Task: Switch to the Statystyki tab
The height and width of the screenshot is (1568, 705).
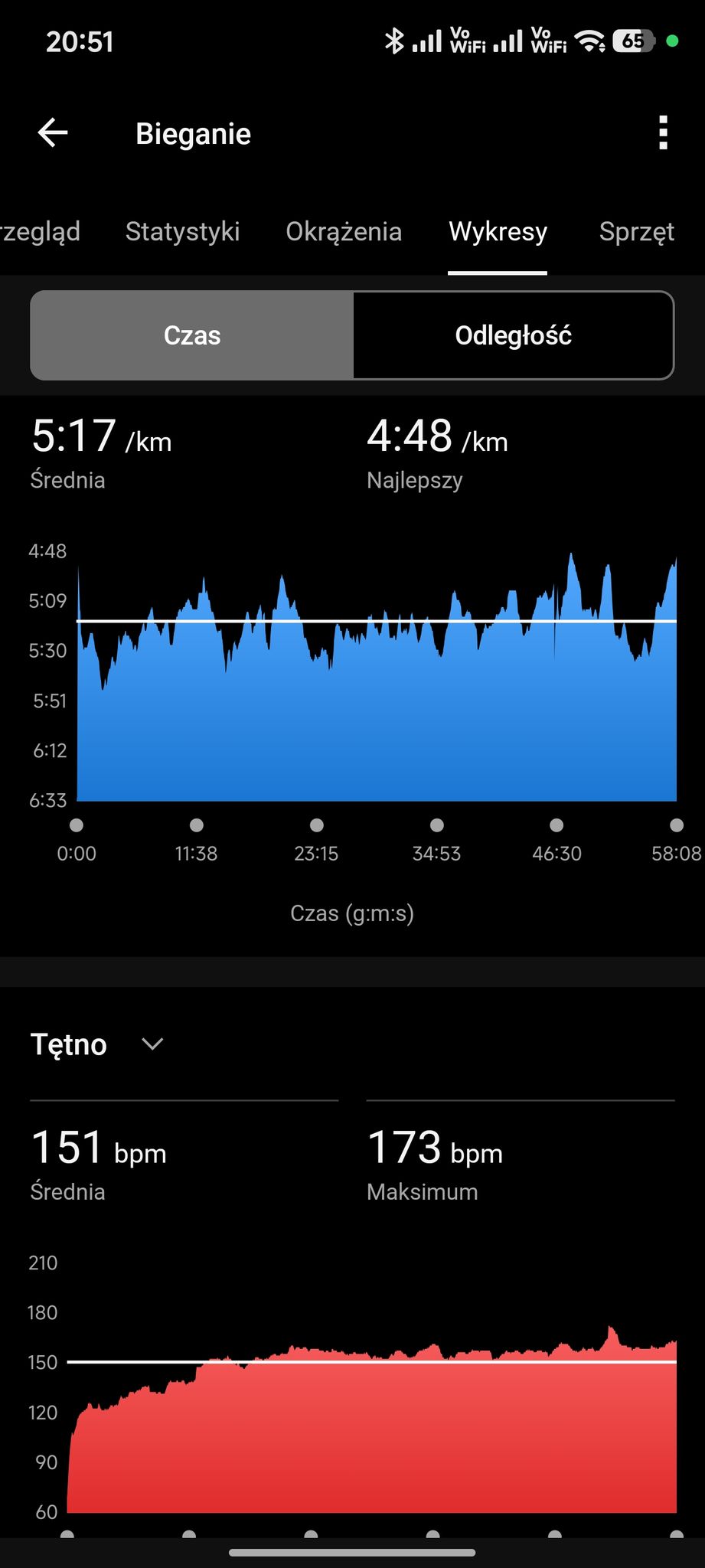Action: tap(182, 231)
